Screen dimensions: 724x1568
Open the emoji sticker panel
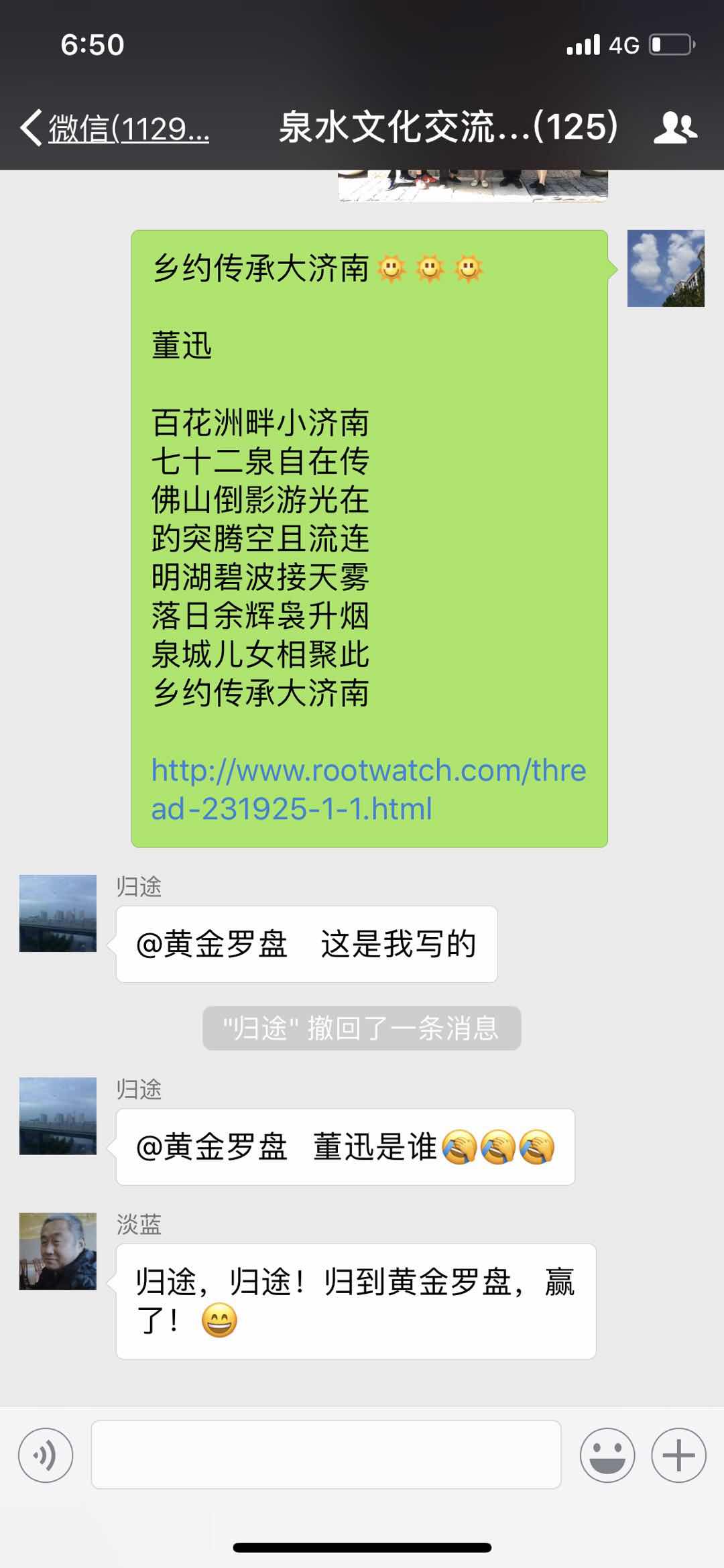607,1455
